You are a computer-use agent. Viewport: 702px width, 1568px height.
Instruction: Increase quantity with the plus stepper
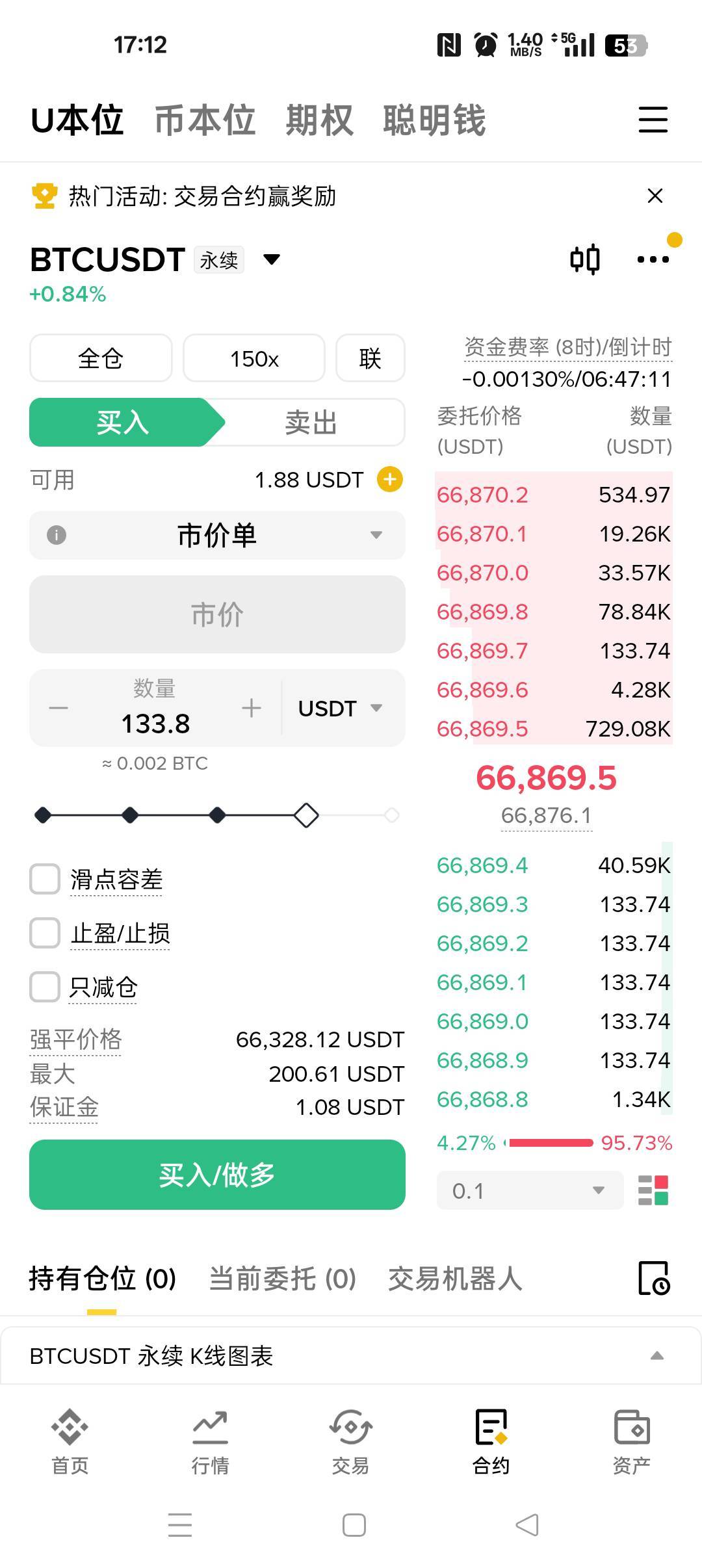pos(252,708)
